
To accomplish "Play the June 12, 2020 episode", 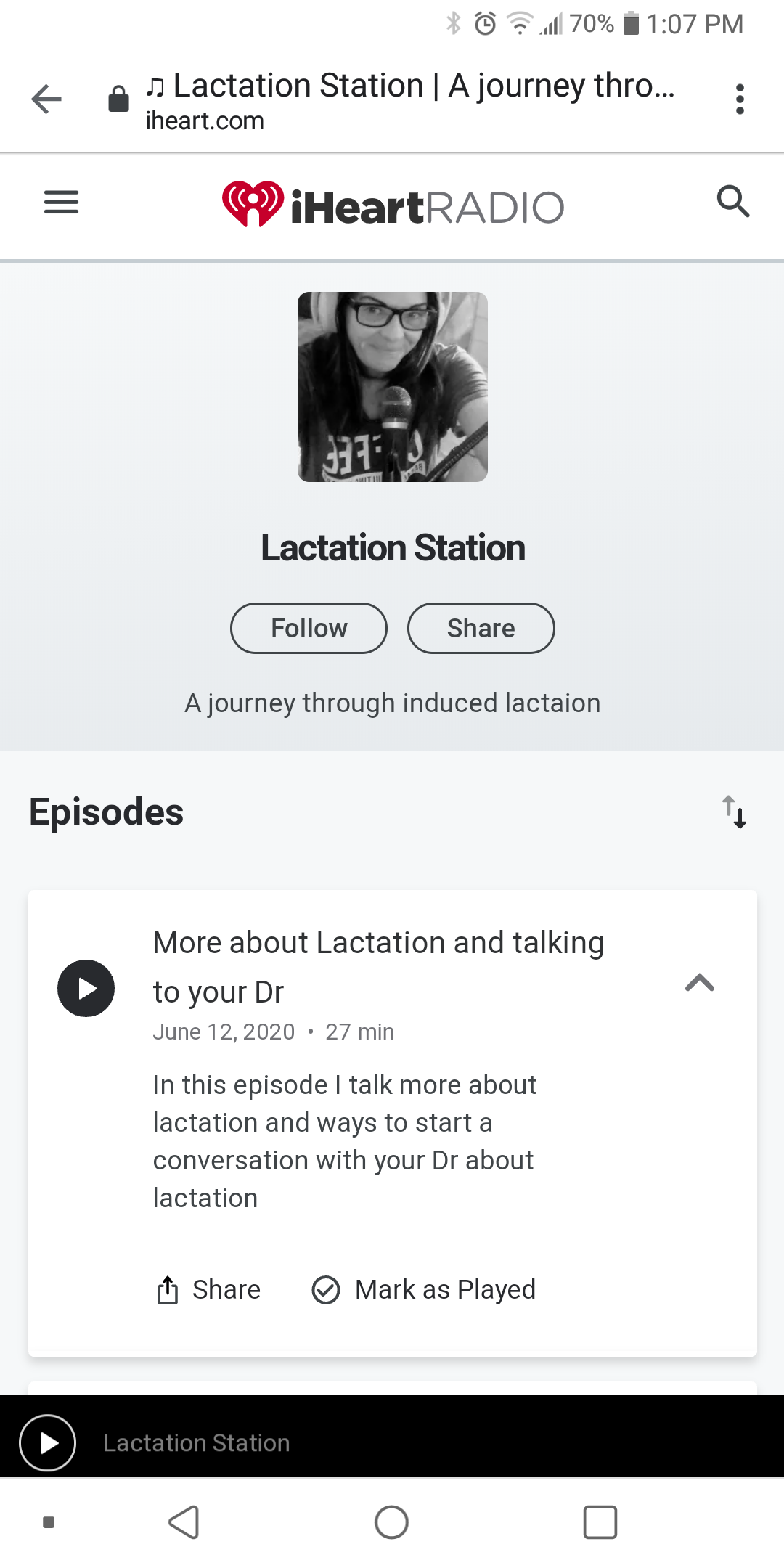I will [86, 988].
